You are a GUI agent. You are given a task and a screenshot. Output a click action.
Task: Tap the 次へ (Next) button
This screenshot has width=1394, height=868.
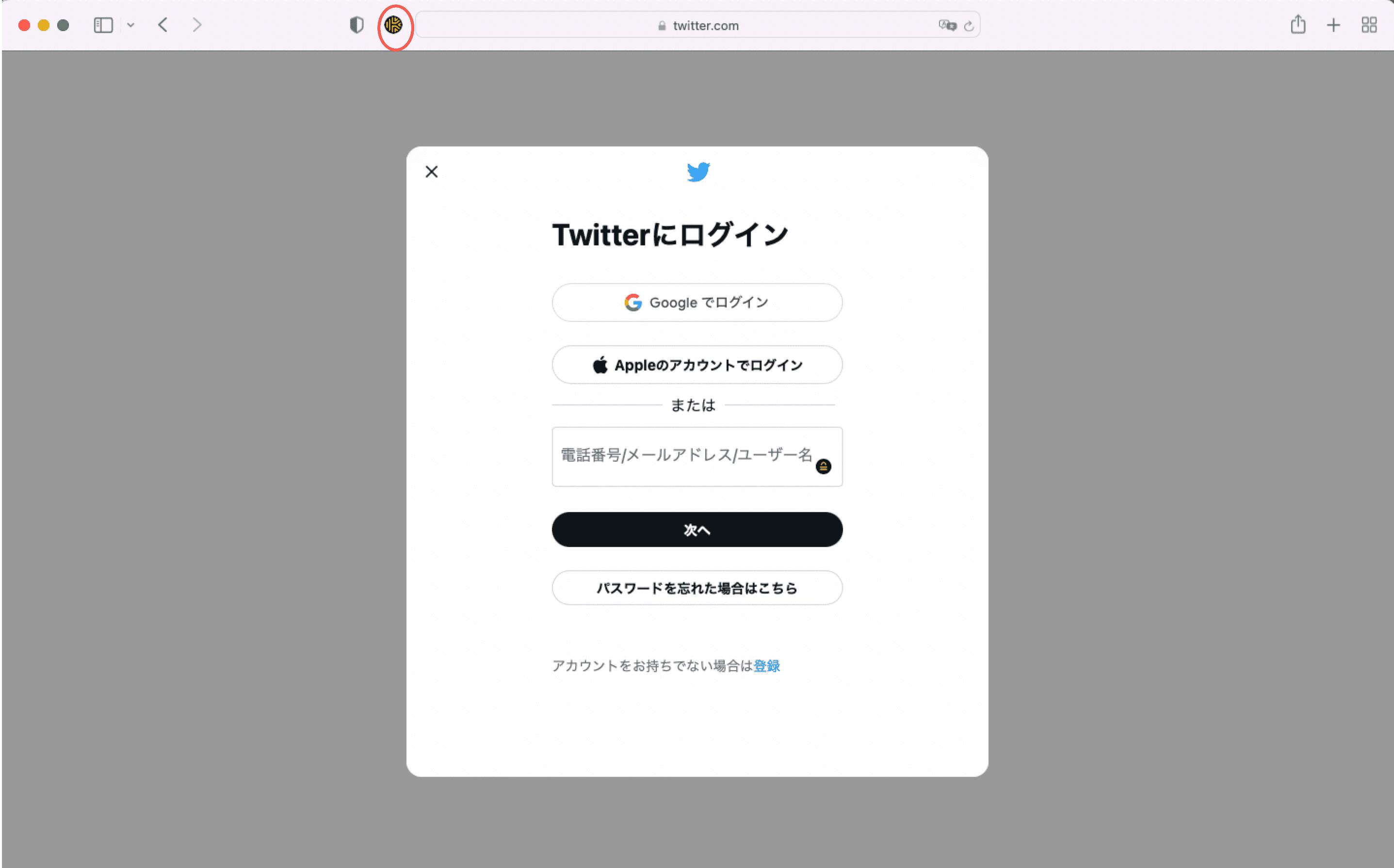pos(697,530)
